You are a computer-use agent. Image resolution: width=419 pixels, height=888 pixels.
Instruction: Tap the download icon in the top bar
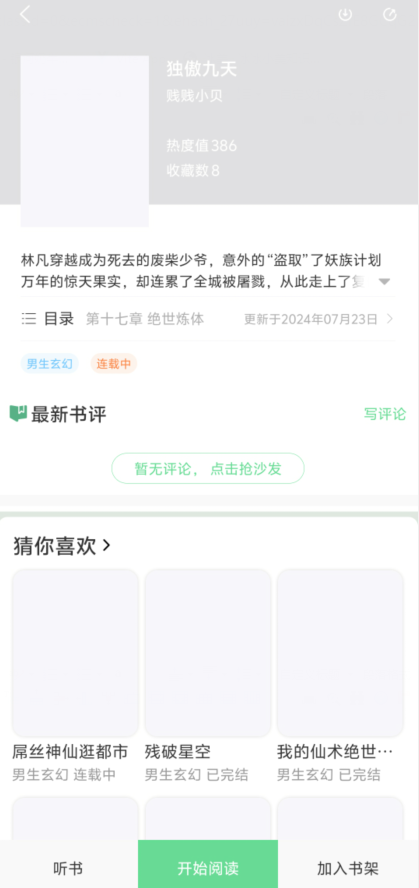[345, 15]
